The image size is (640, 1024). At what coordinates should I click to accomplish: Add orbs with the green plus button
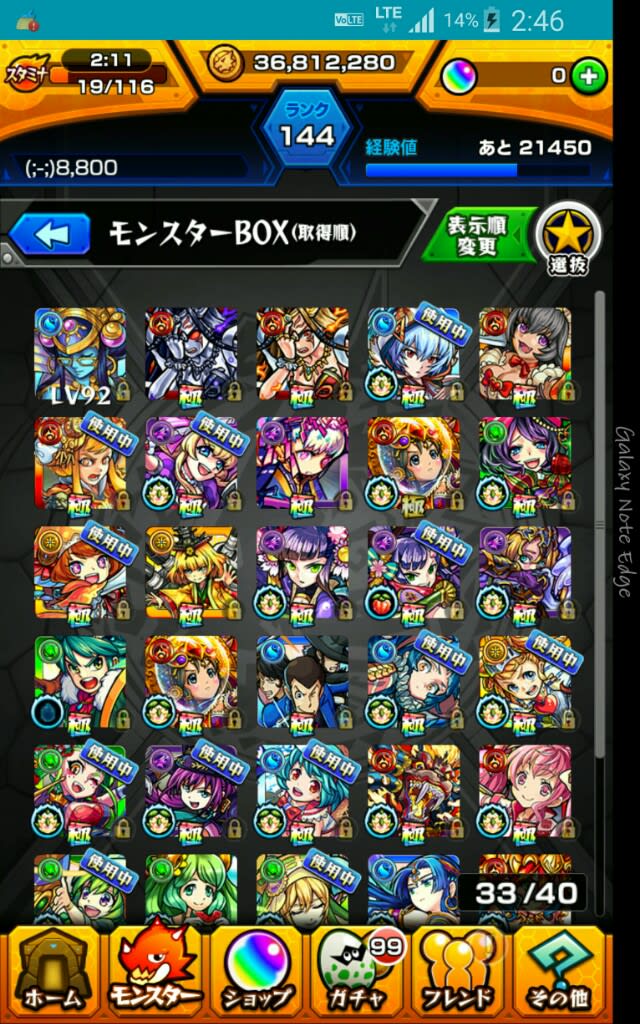(589, 76)
